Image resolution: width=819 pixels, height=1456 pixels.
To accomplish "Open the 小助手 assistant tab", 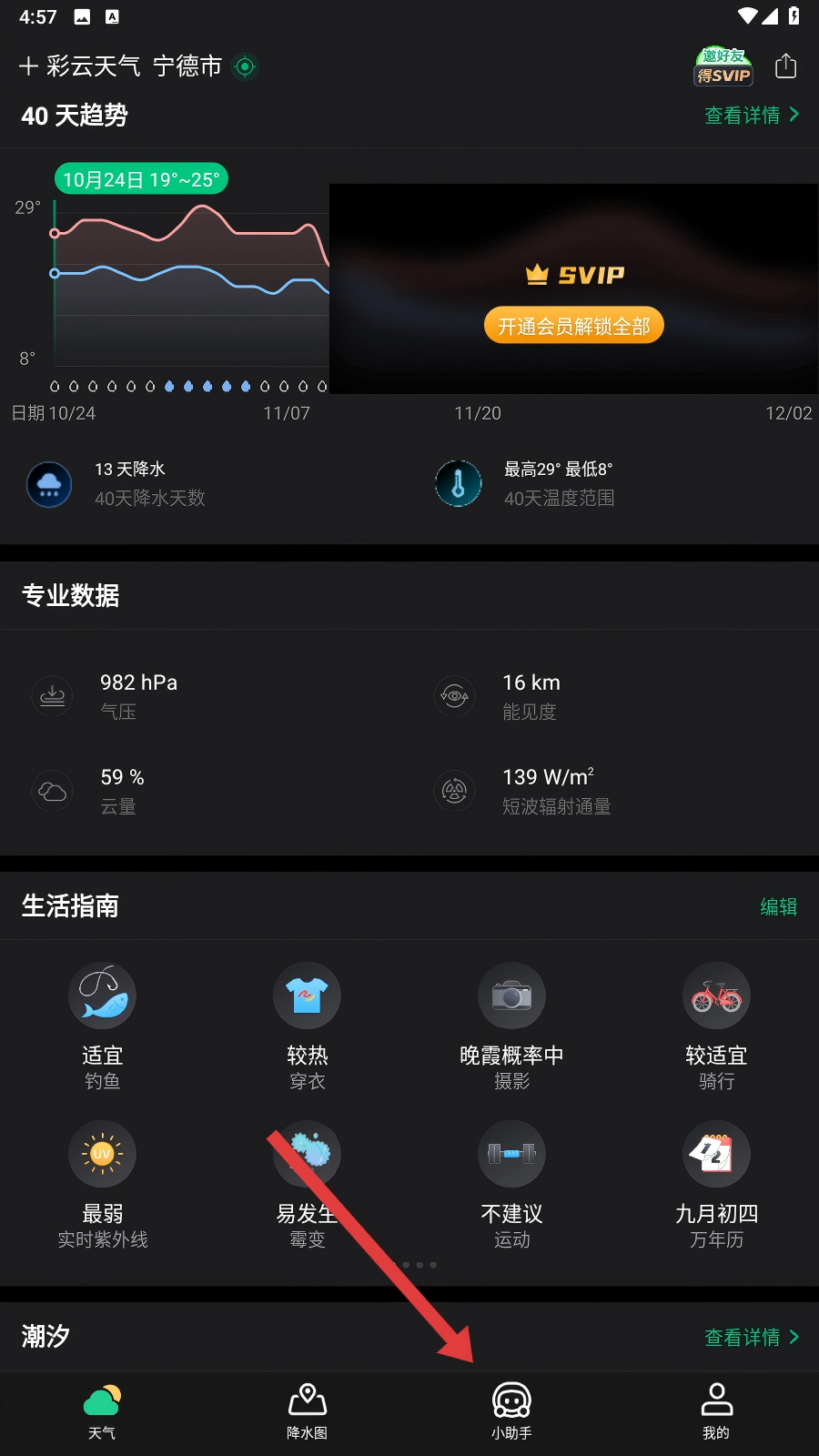I will click(511, 1411).
